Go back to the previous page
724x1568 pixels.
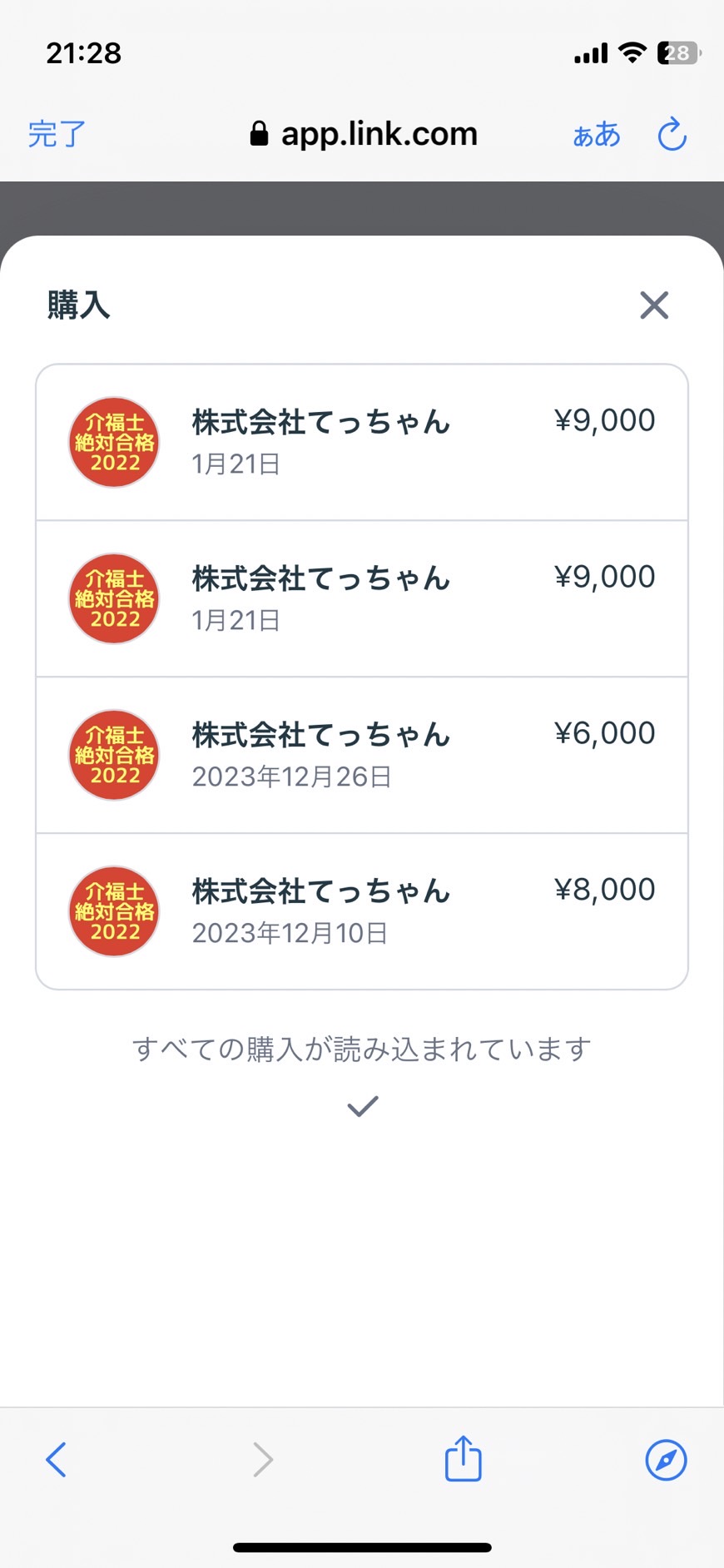point(56,1459)
